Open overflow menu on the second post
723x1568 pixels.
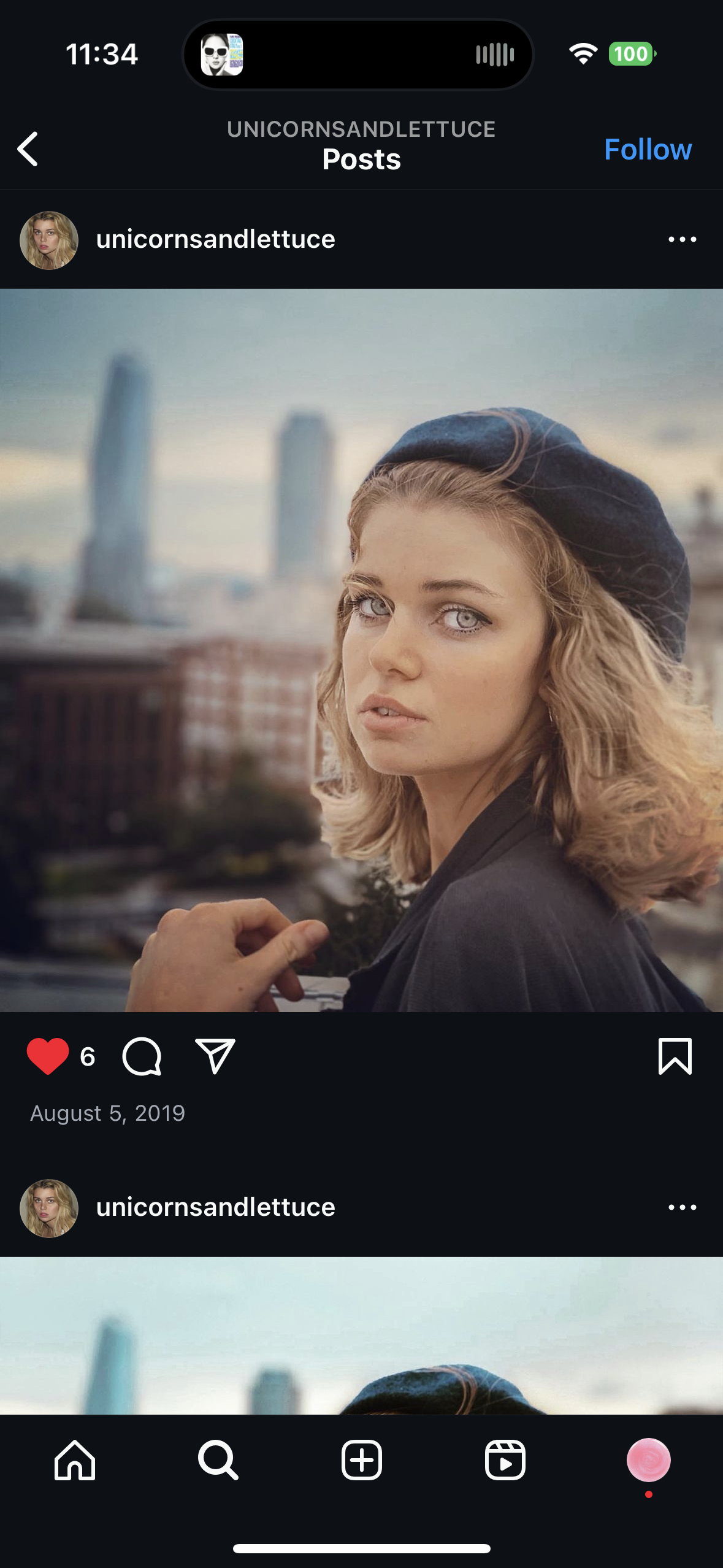pos(682,1207)
